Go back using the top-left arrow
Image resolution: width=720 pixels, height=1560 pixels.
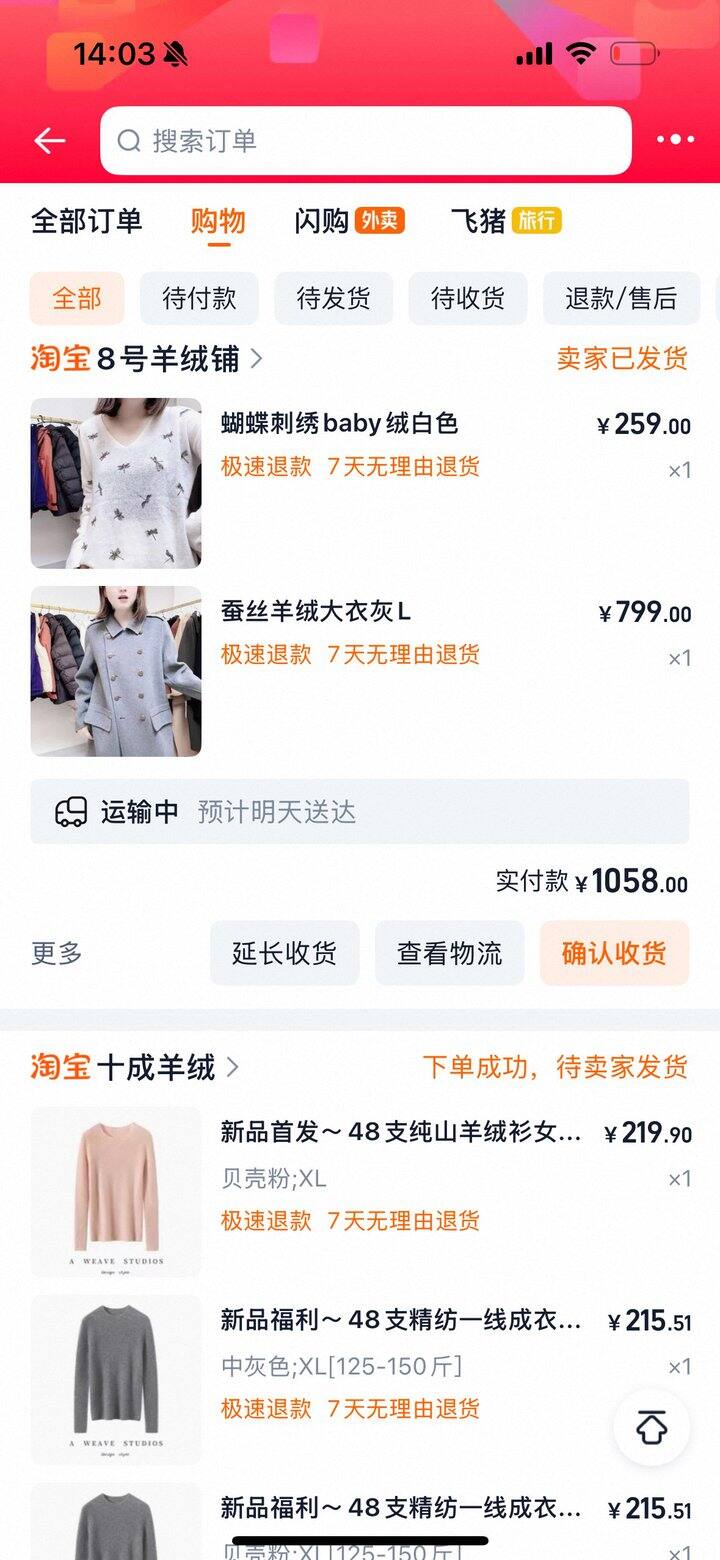point(49,141)
